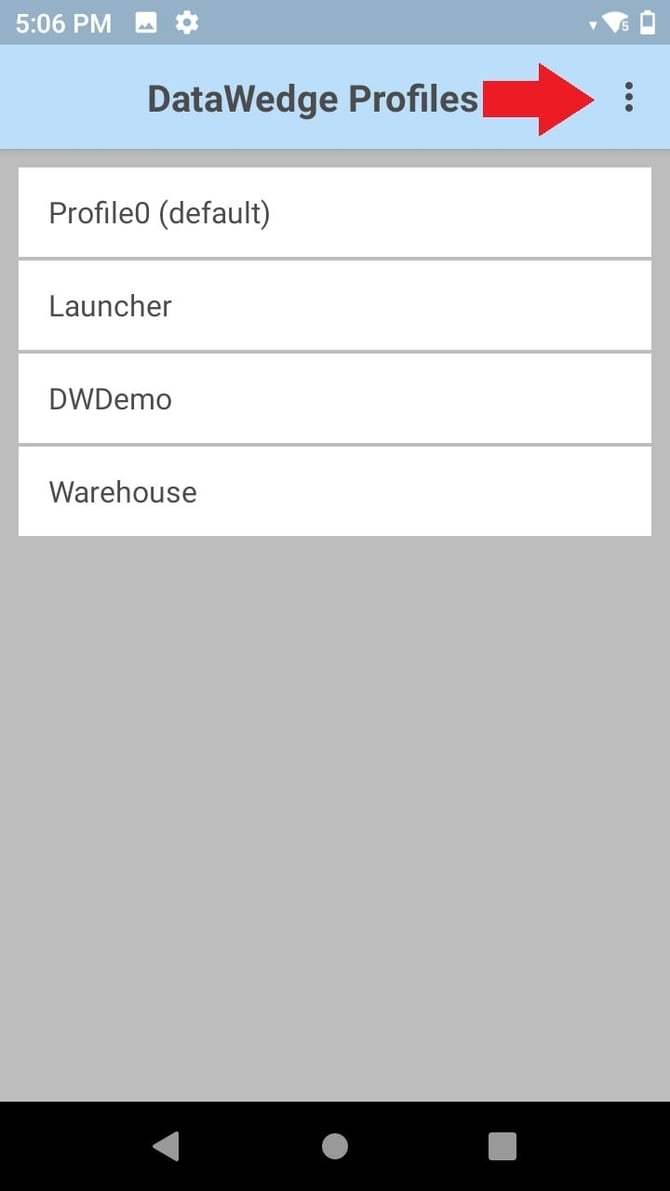Viewport: 670px width, 1191px height.
Task: Return to the home screen
Action: coord(335,1146)
